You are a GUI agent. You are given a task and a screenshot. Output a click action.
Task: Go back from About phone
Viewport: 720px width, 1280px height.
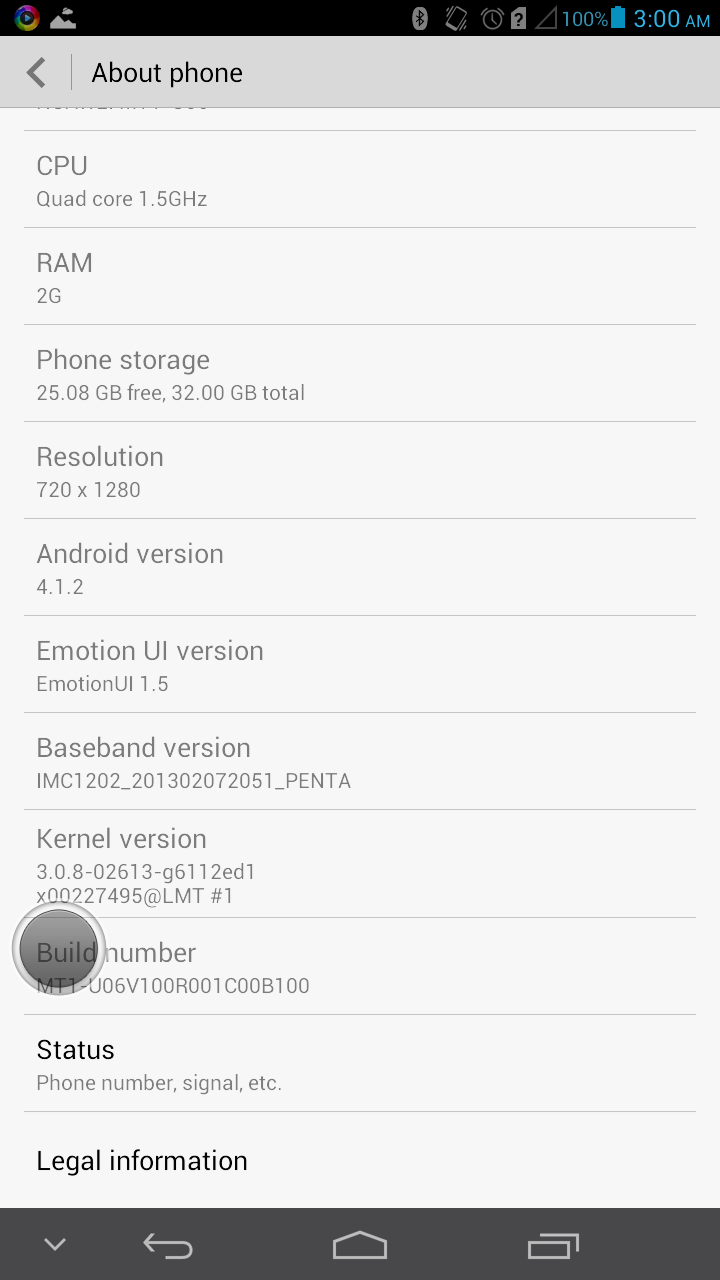coord(38,73)
